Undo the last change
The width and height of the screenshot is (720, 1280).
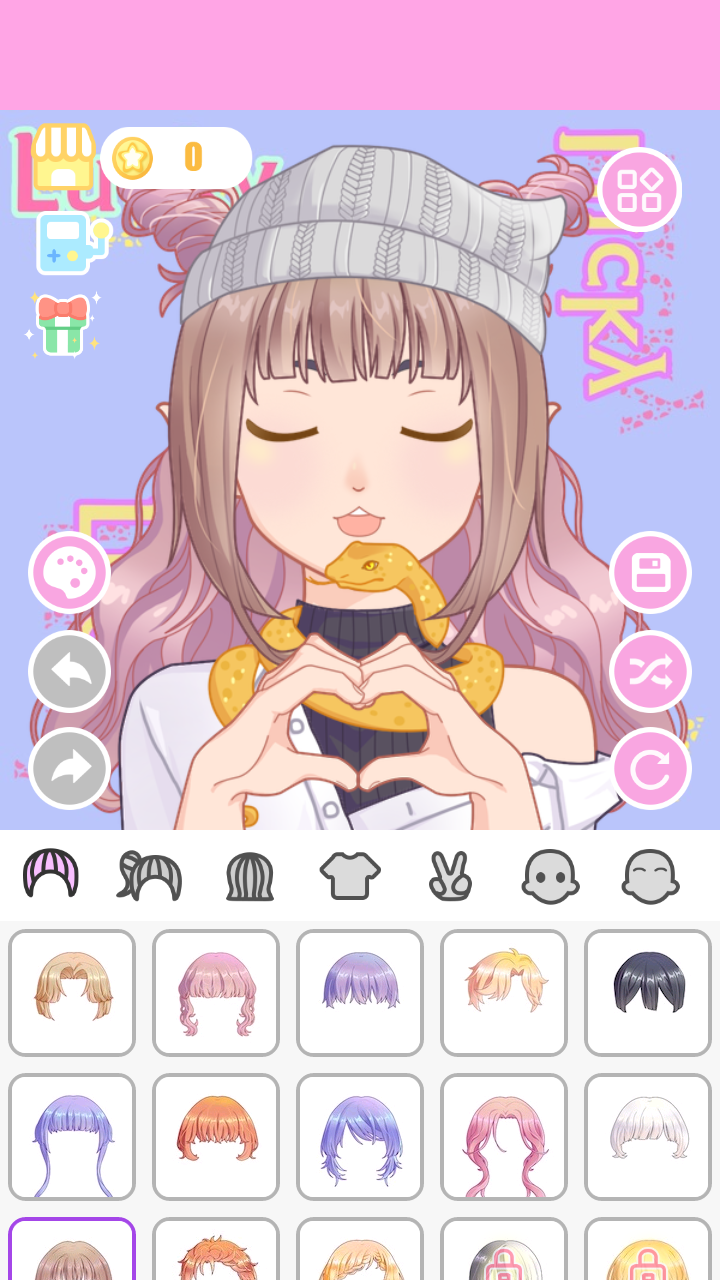point(69,671)
